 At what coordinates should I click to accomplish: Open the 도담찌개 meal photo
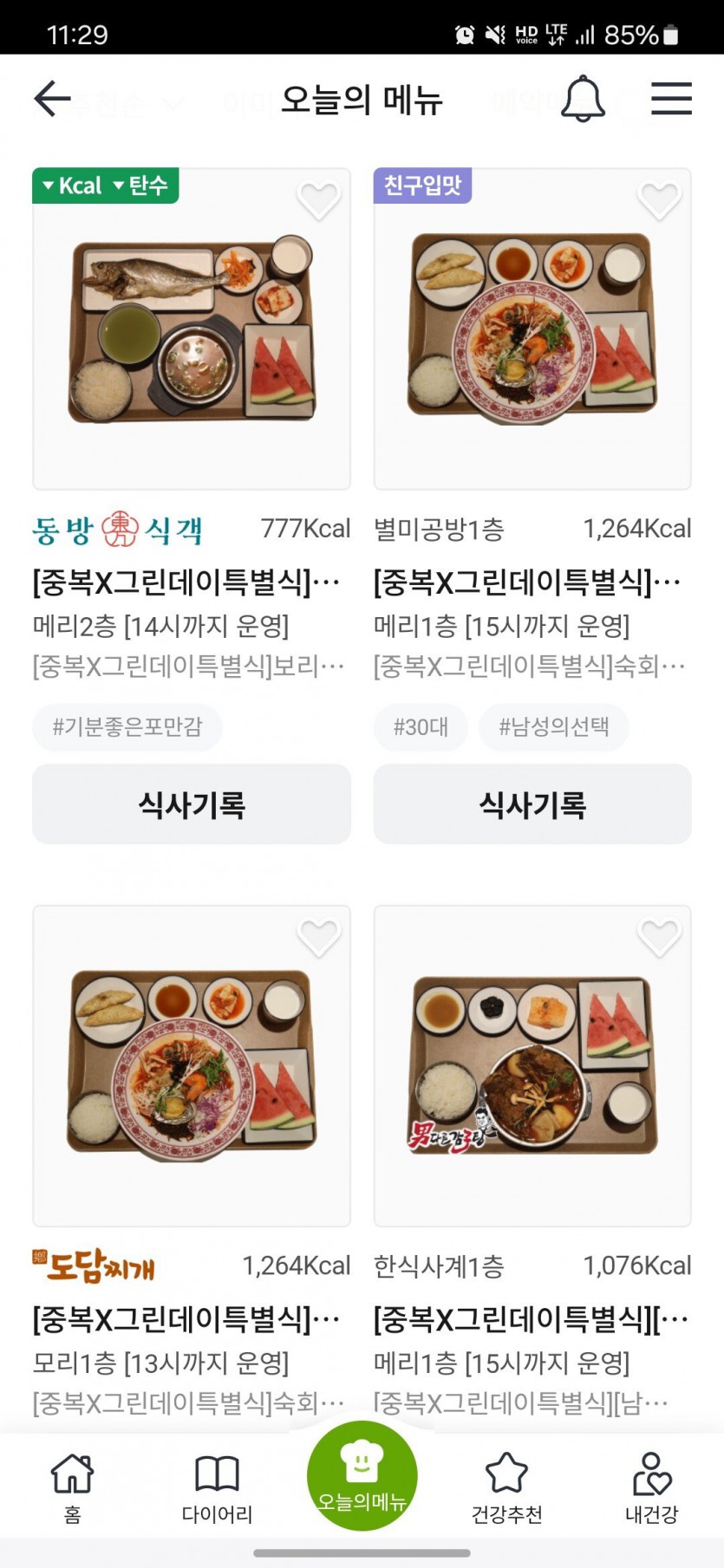point(192,1066)
